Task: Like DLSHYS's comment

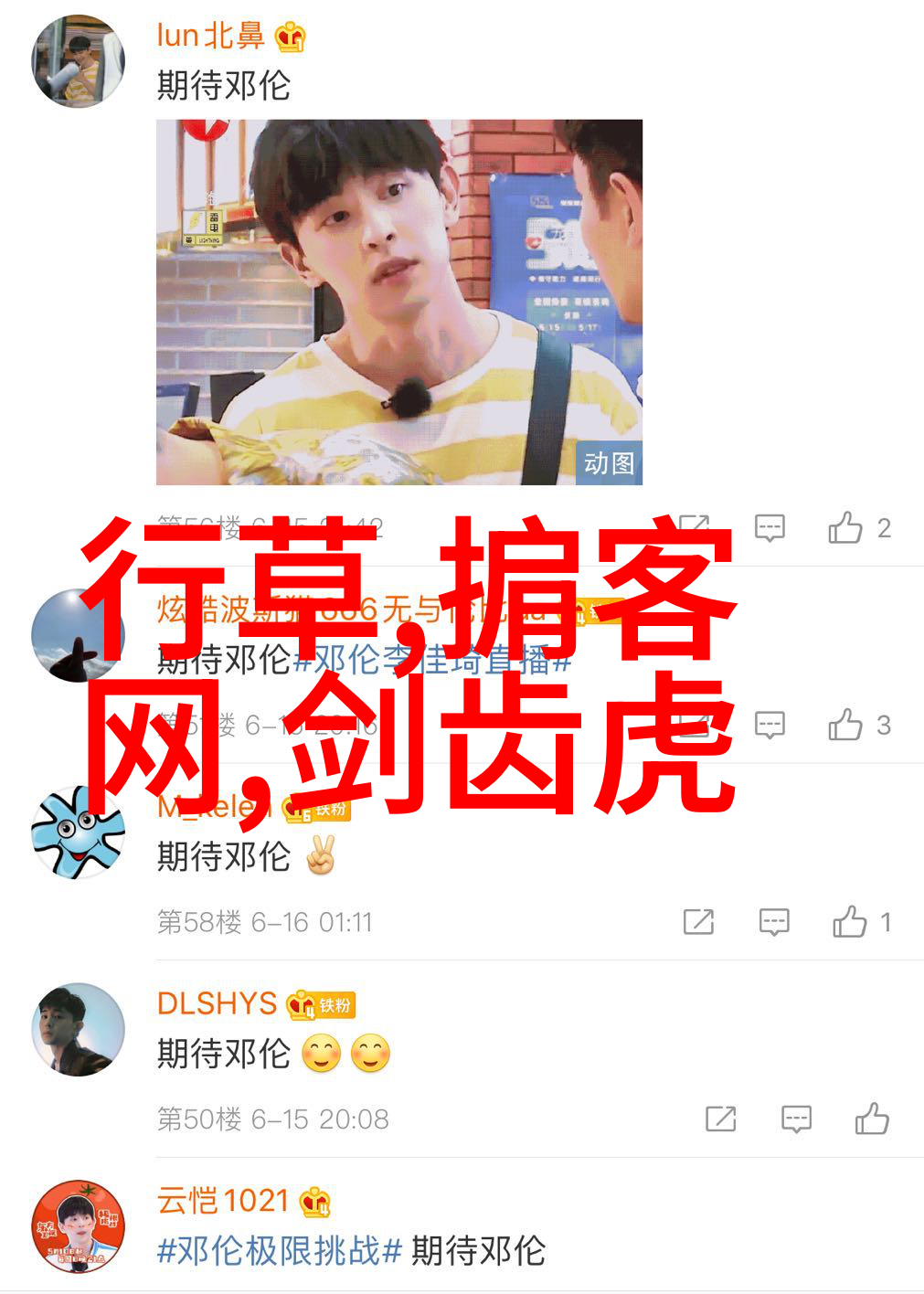Action: click(872, 1119)
